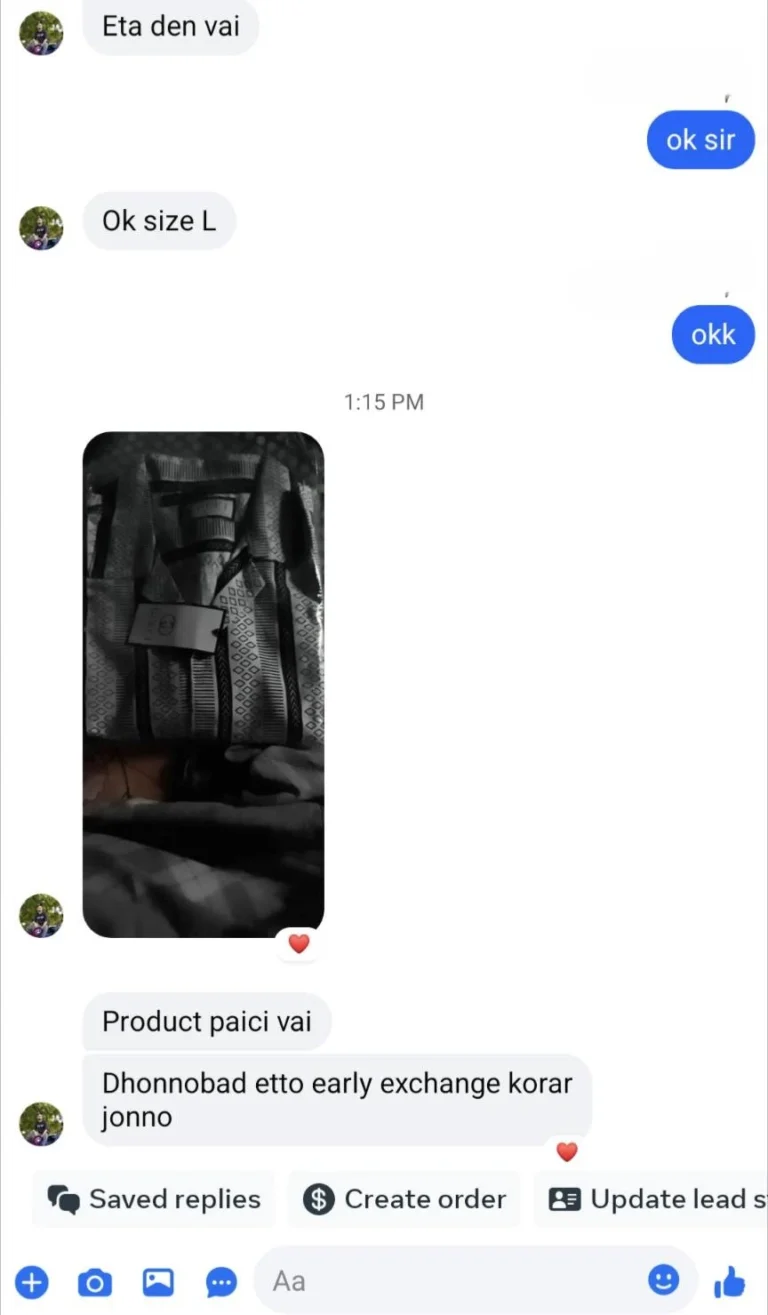Open the emoji picker

tap(663, 1279)
